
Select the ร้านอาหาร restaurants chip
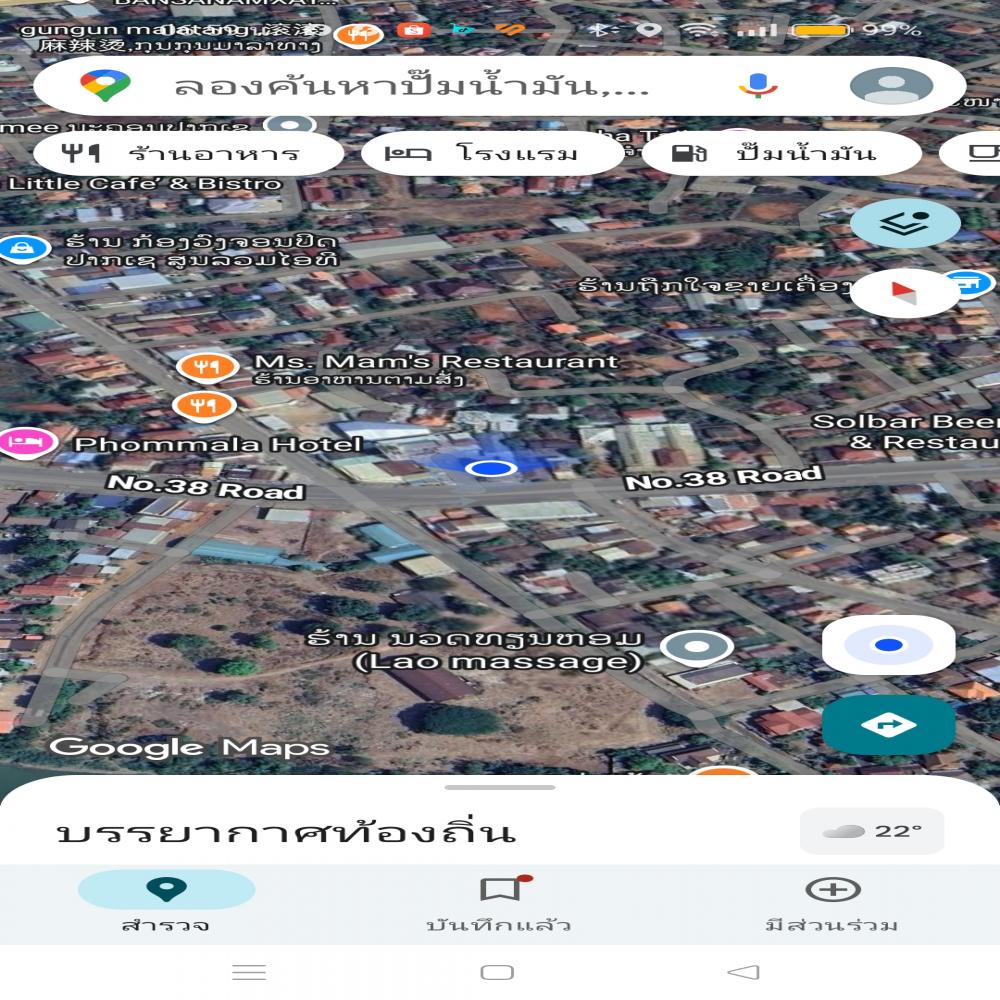click(188, 154)
